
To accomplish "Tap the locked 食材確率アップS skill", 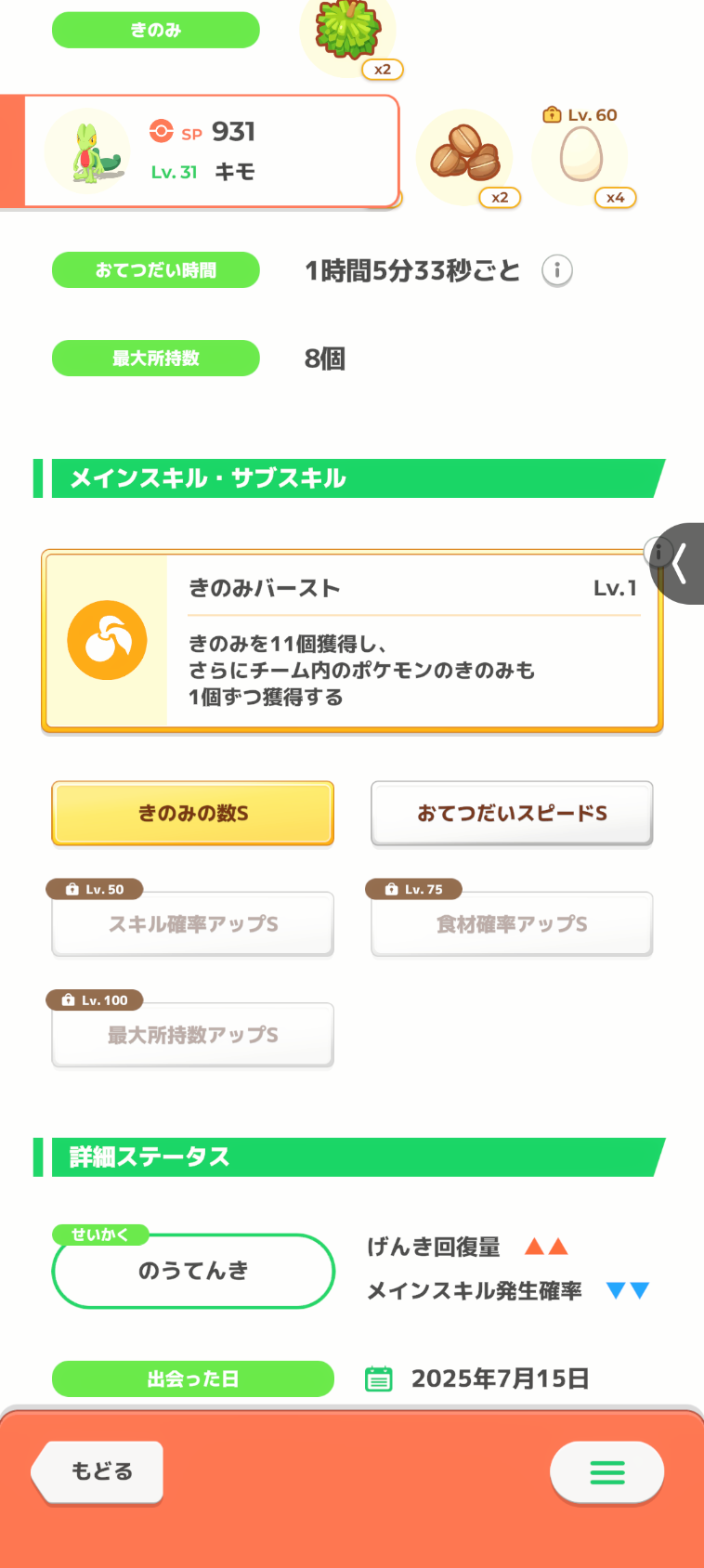I will click(x=512, y=924).
